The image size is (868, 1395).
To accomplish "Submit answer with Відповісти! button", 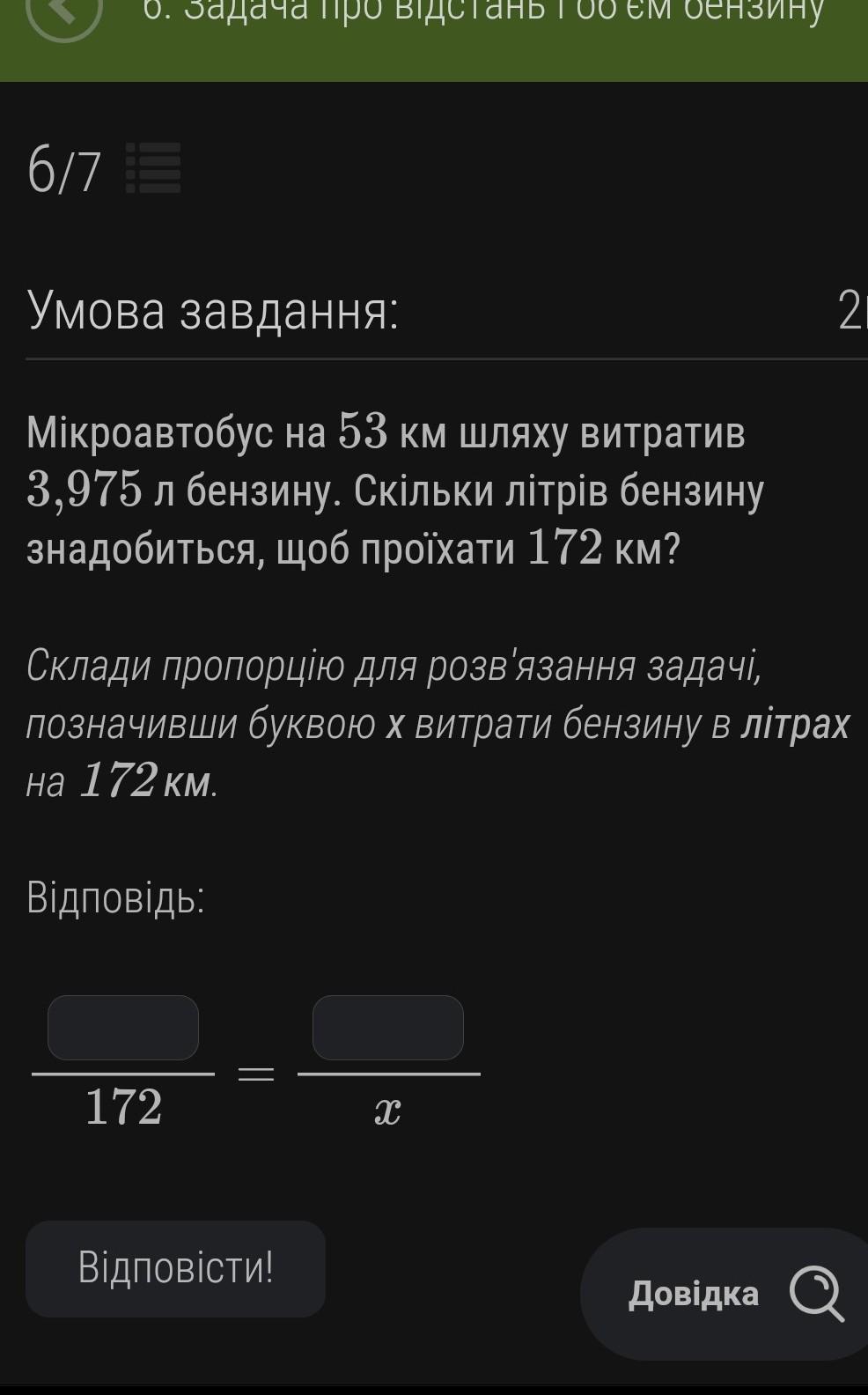I will click(175, 1269).
